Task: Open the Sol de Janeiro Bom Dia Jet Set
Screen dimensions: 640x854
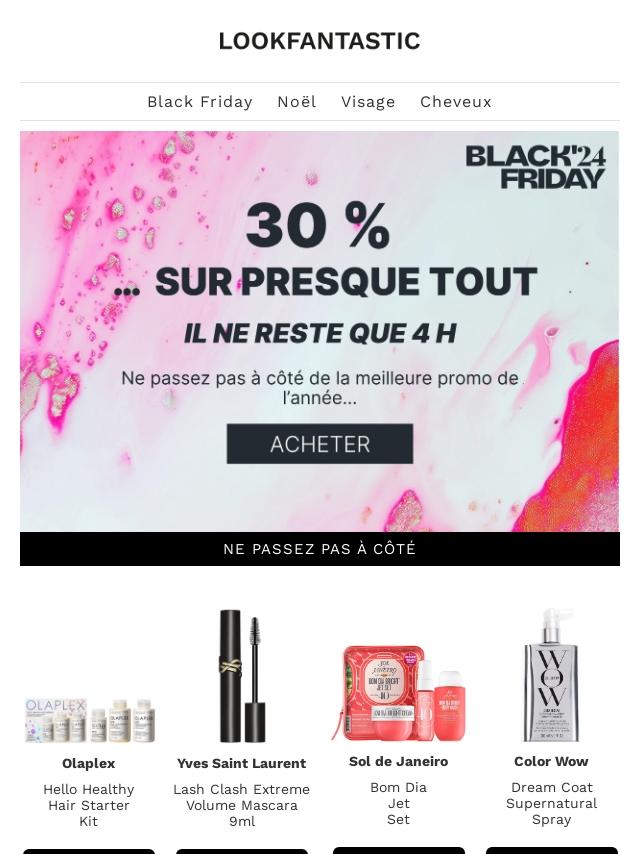Action: tap(398, 692)
